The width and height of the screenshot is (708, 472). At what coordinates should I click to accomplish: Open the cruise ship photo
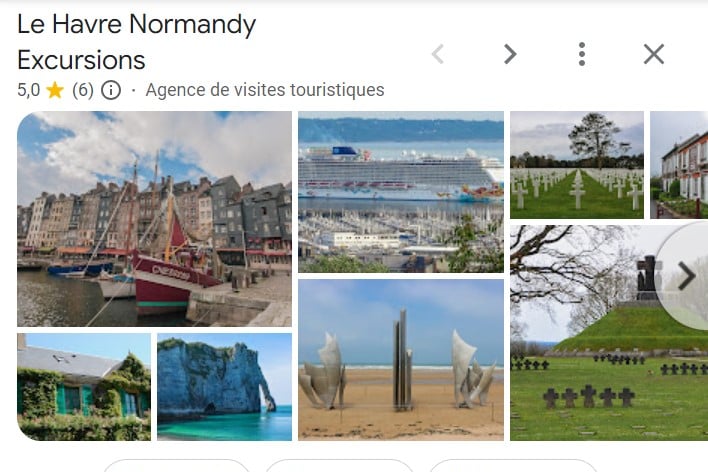[x=400, y=190]
